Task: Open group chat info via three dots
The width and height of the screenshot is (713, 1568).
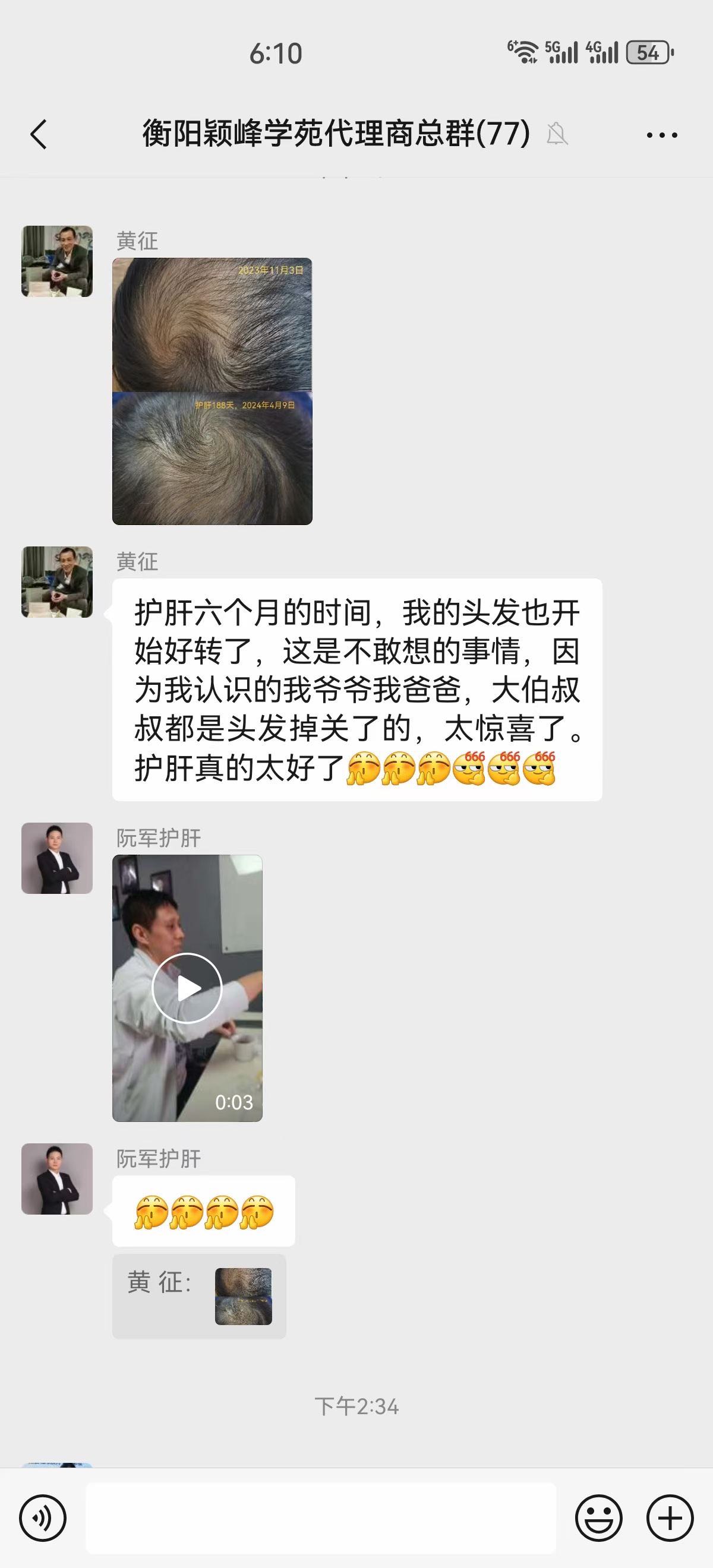Action: pyautogui.click(x=661, y=134)
